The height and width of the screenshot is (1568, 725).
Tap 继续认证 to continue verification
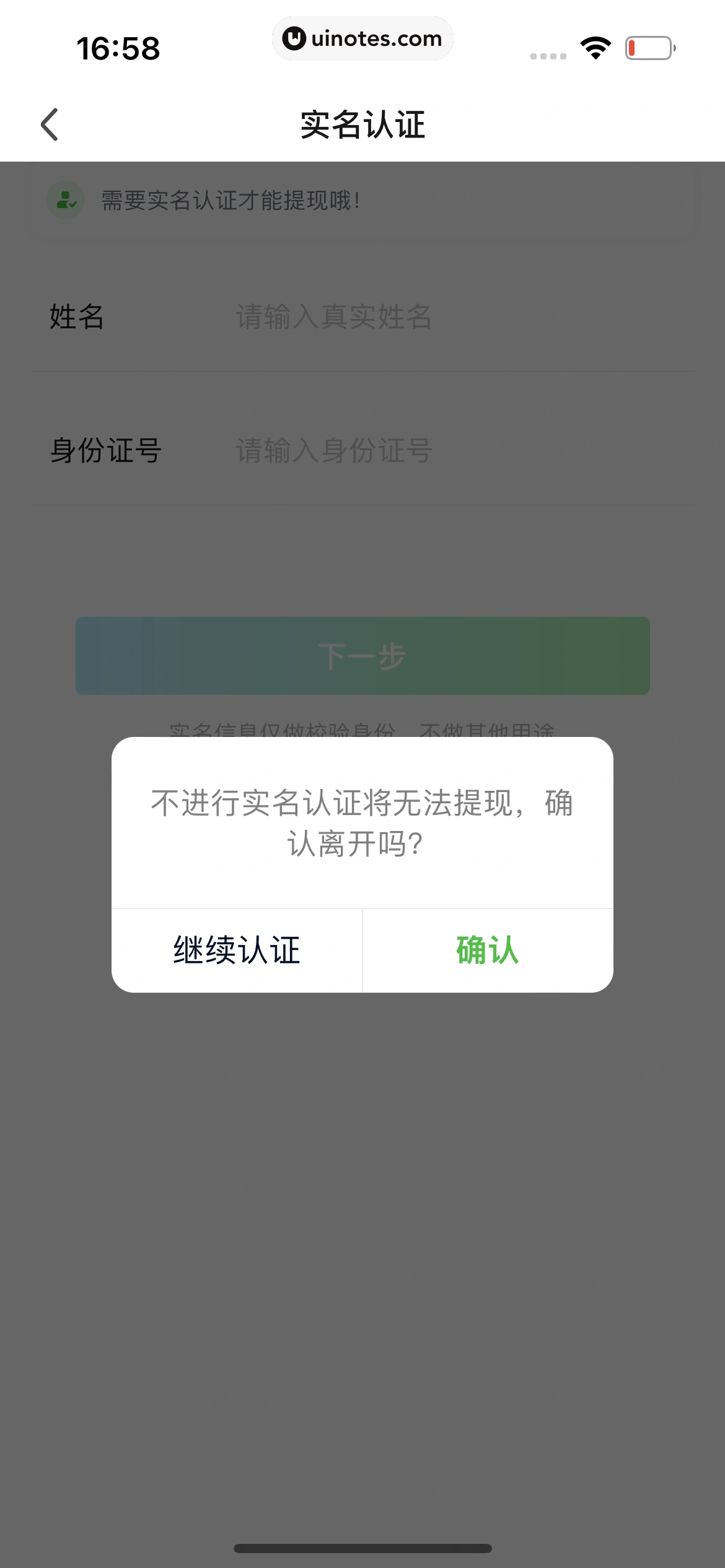[237, 950]
